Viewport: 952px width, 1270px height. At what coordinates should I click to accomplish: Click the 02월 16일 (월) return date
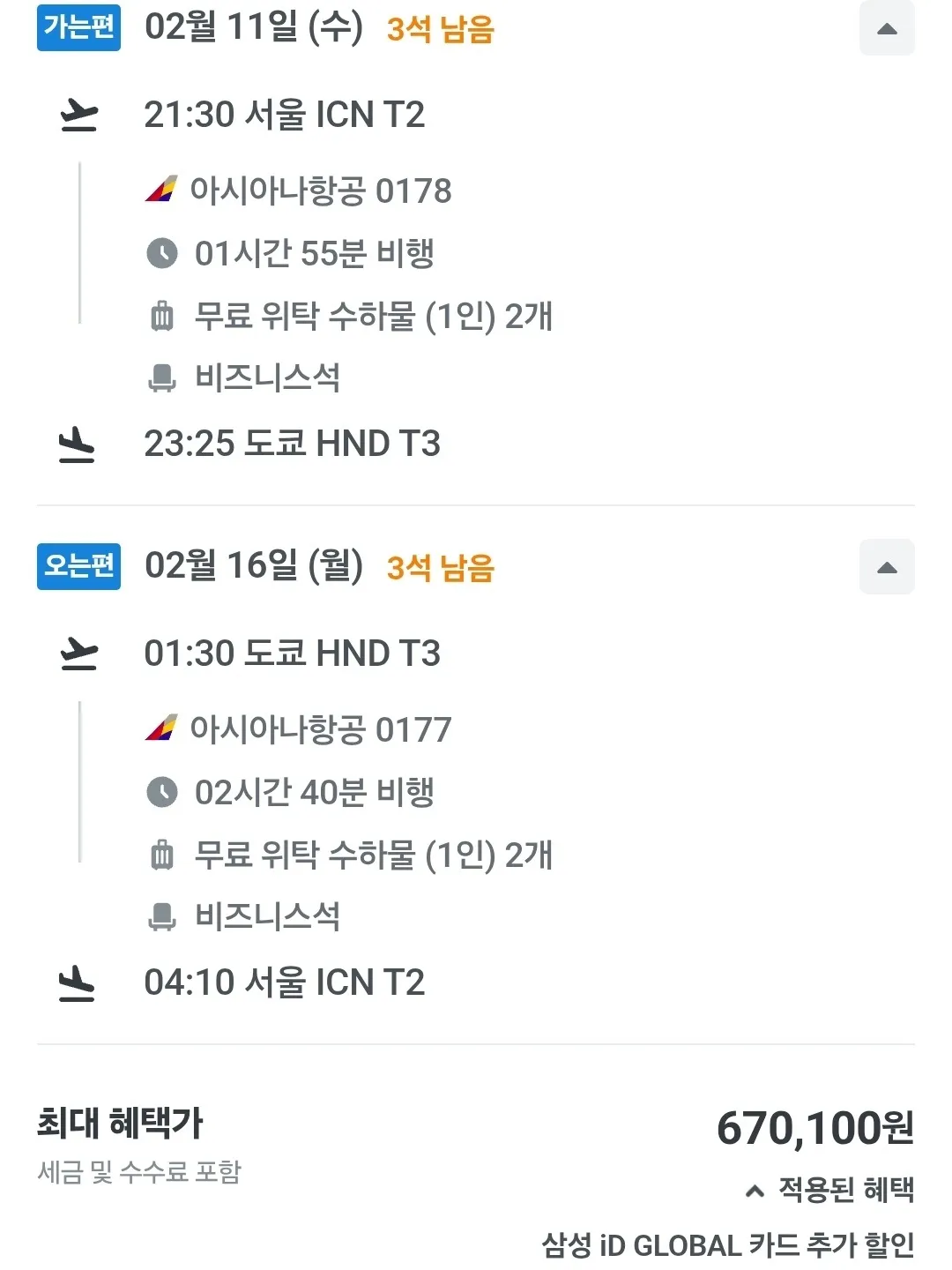pos(257,568)
